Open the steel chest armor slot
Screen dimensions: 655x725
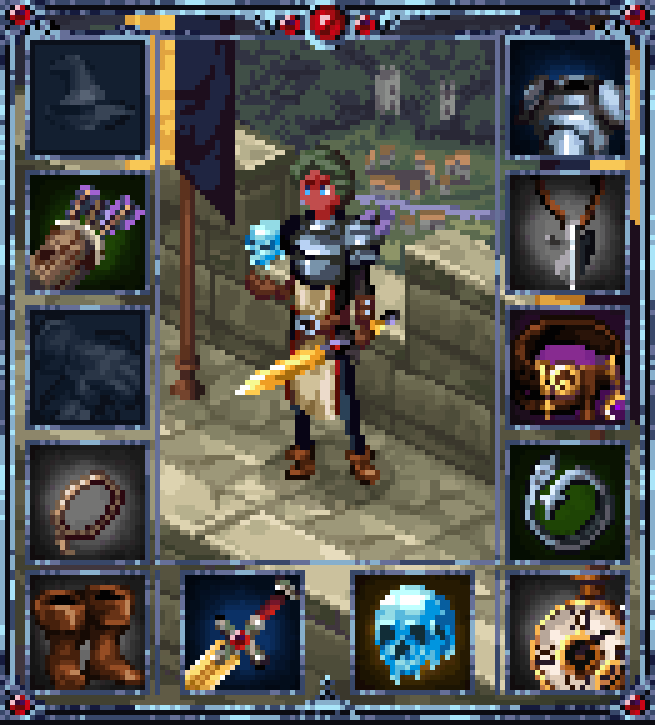tap(568, 97)
